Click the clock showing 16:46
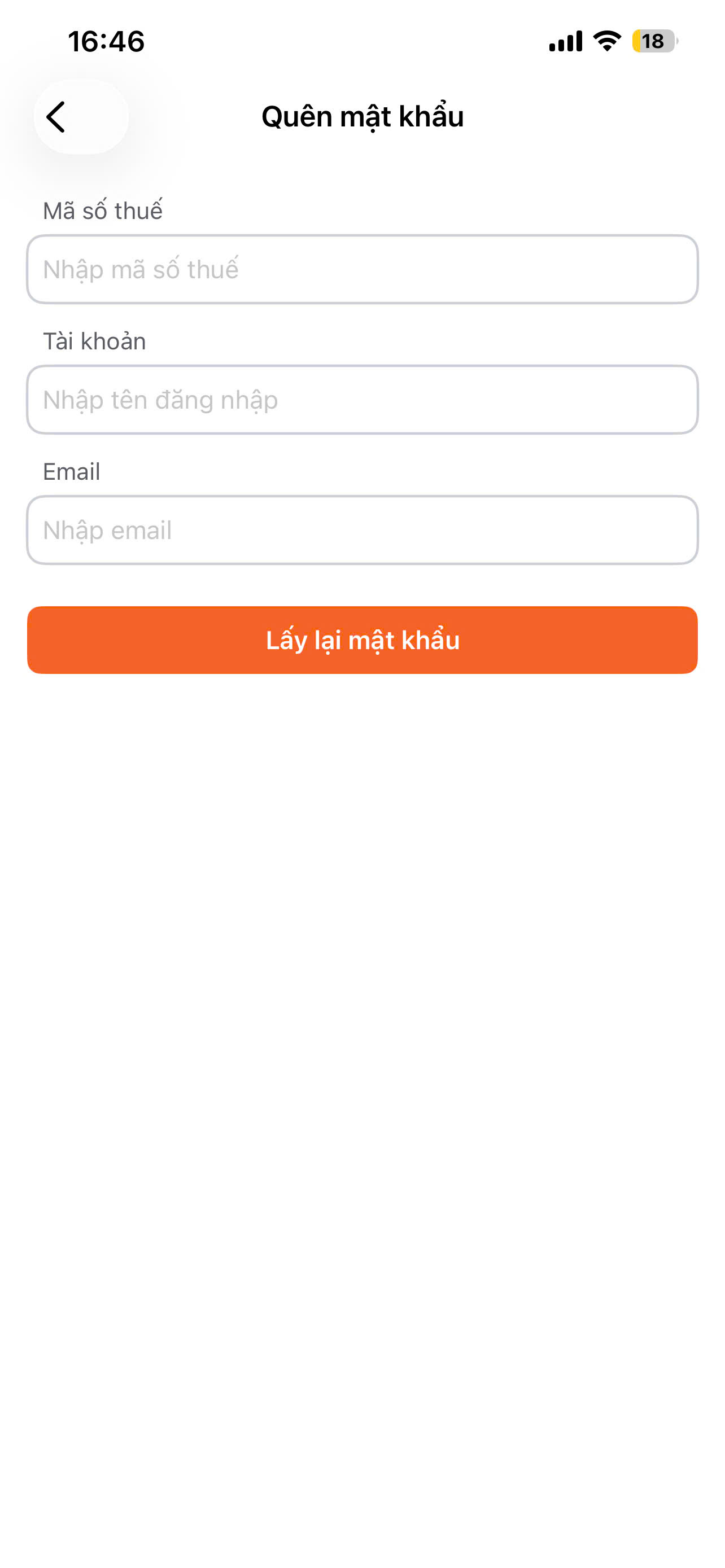 (x=106, y=41)
